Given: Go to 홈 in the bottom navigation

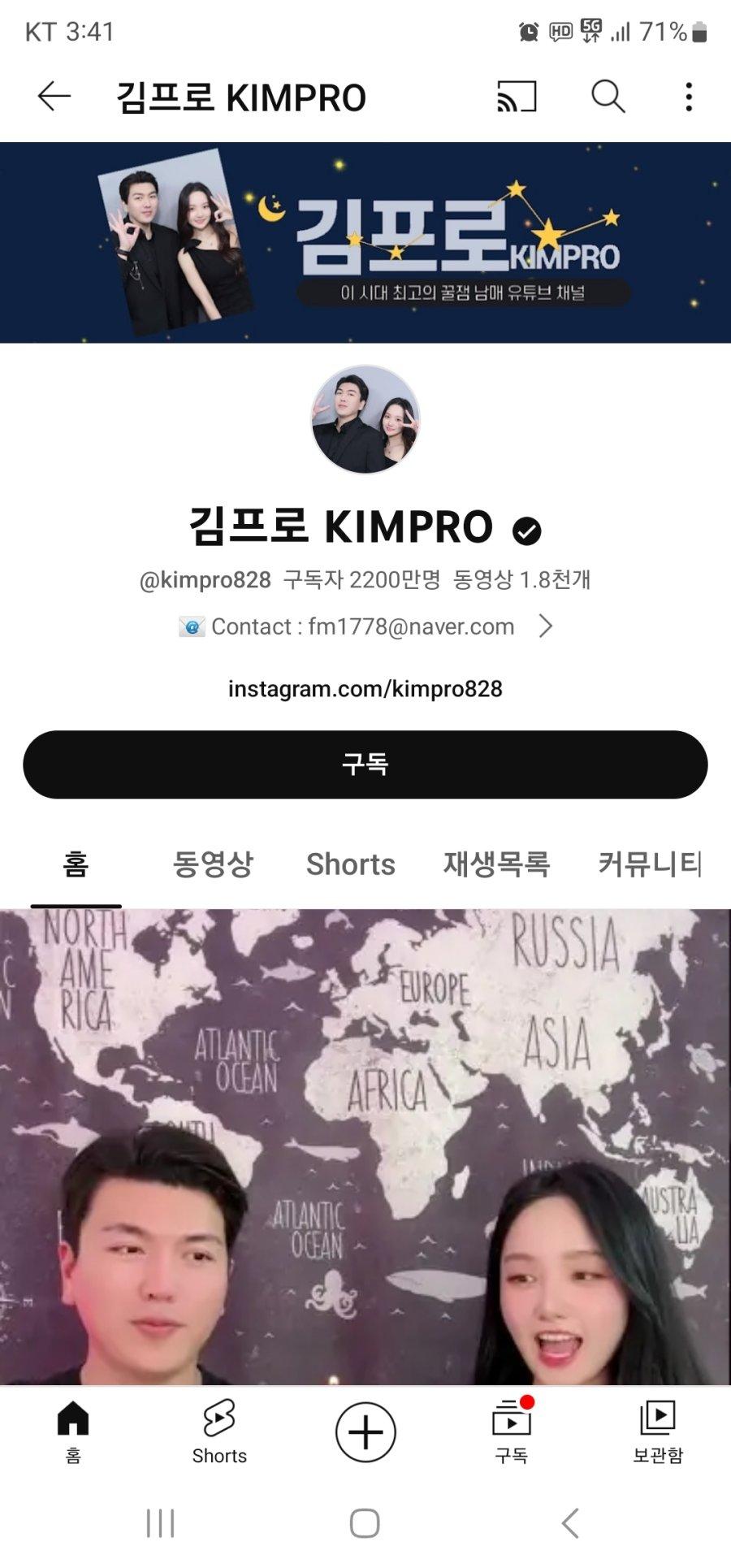Looking at the screenshot, I should click(x=73, y=1432).
